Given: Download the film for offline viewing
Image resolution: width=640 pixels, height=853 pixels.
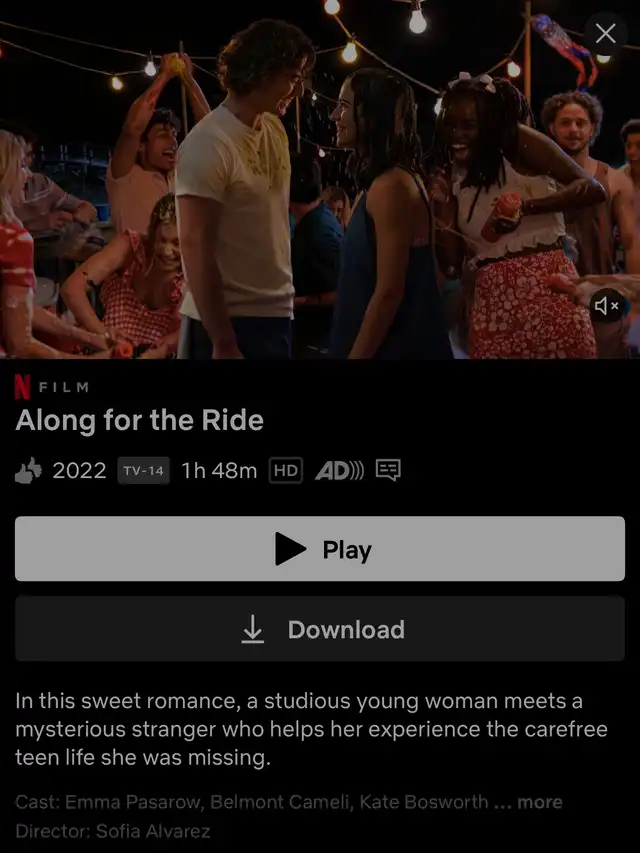Looking at the screenshot, I should [320, 629].
